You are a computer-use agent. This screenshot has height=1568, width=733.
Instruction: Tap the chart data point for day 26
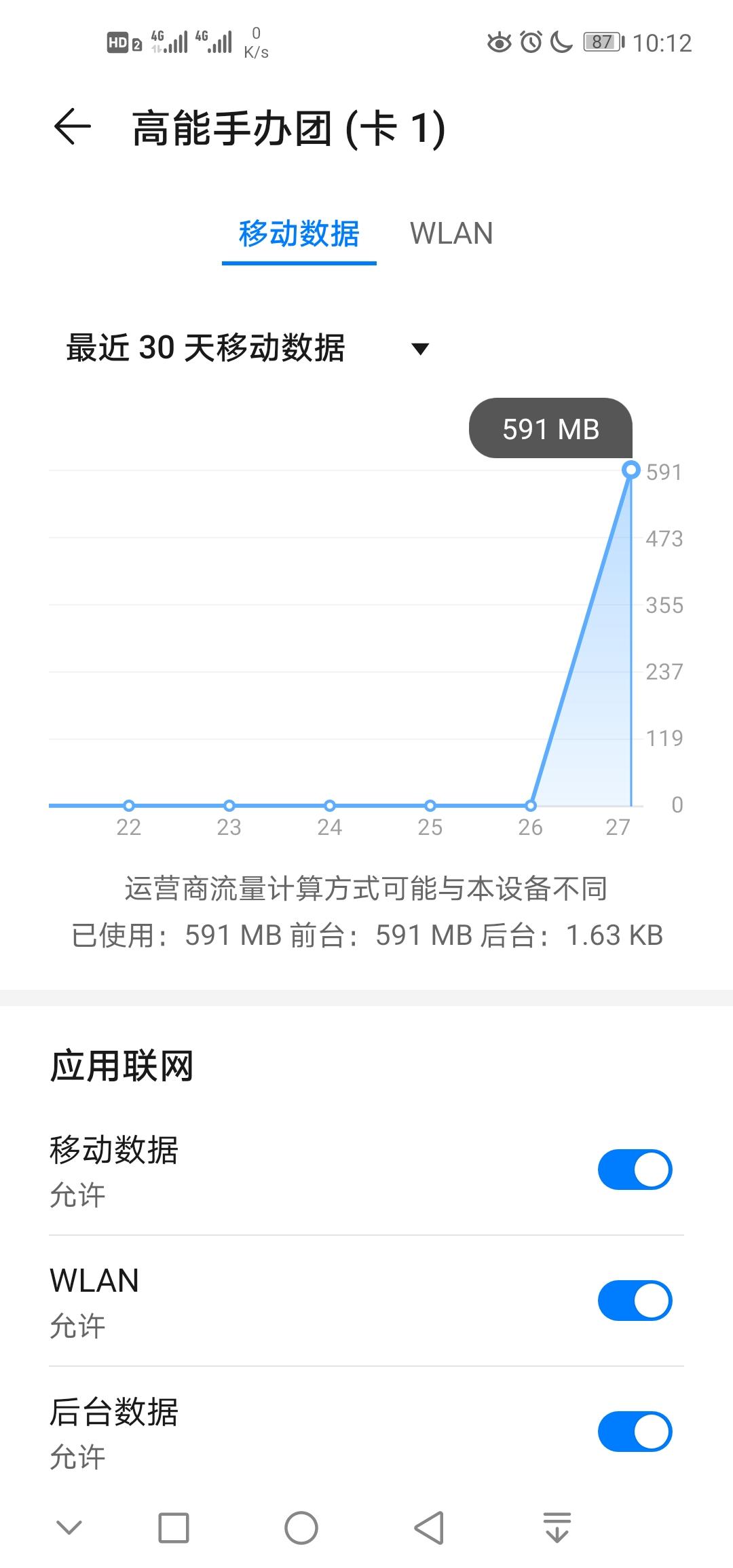pyautogui.click(x=531, y=806)
